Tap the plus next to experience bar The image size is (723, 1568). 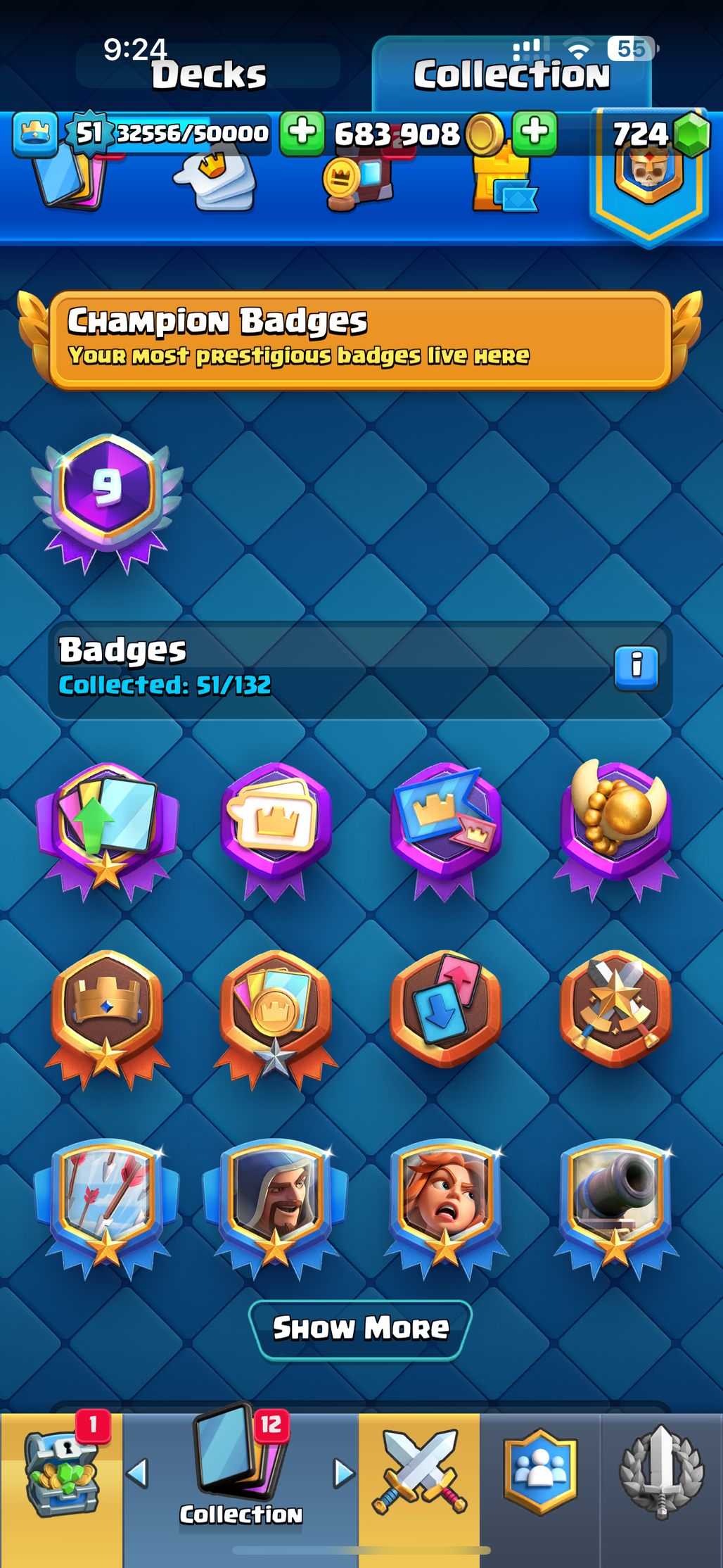click(x=302, y=132)
